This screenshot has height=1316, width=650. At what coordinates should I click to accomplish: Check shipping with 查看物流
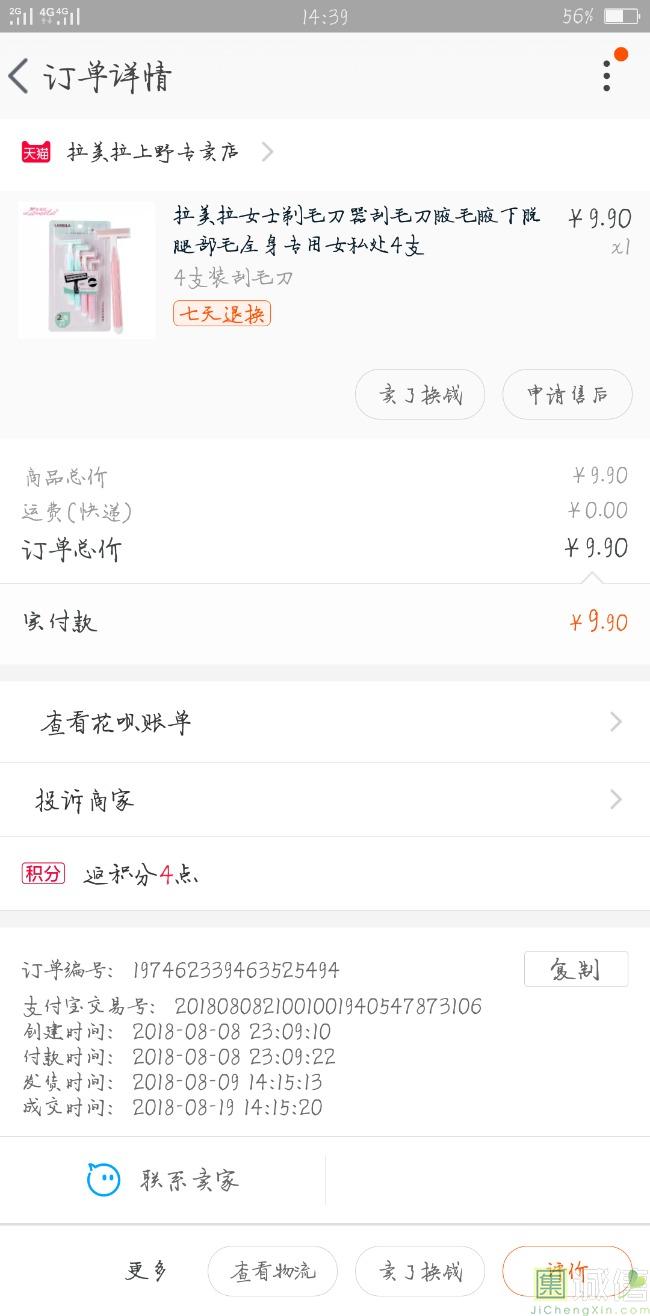pyautogui.click(x=272, y=1271)
